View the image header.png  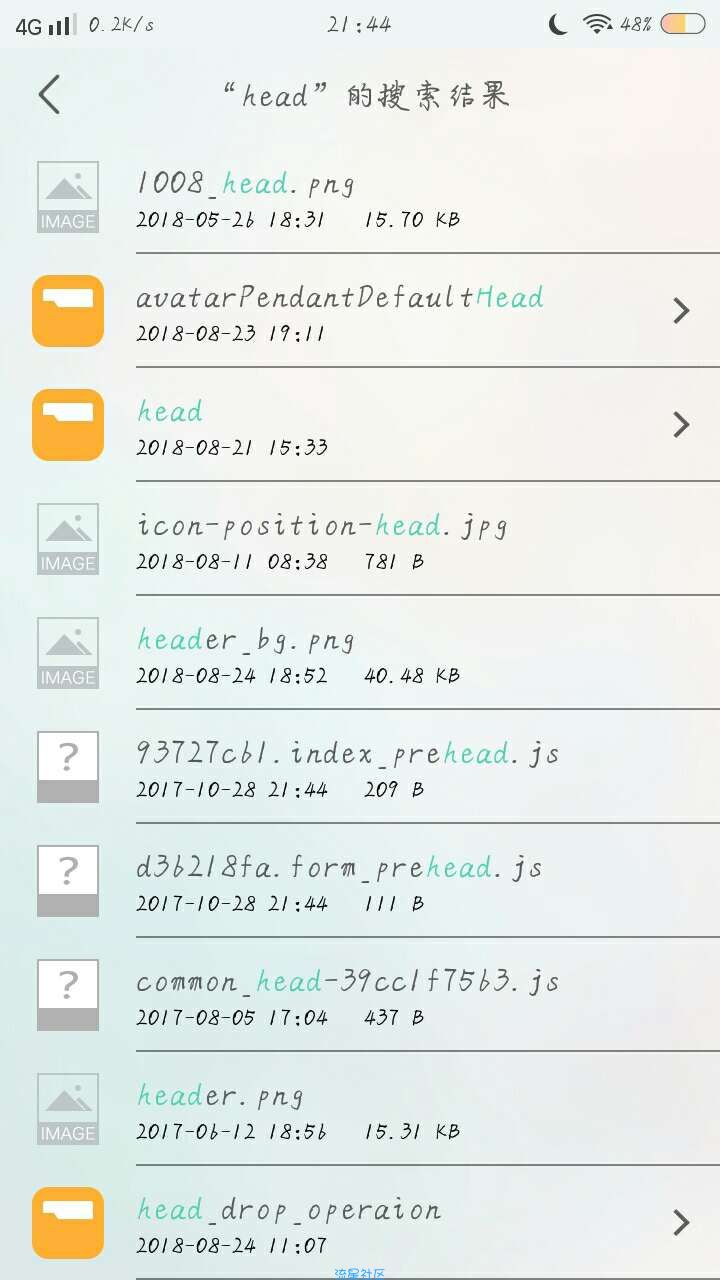[360, 1109]
